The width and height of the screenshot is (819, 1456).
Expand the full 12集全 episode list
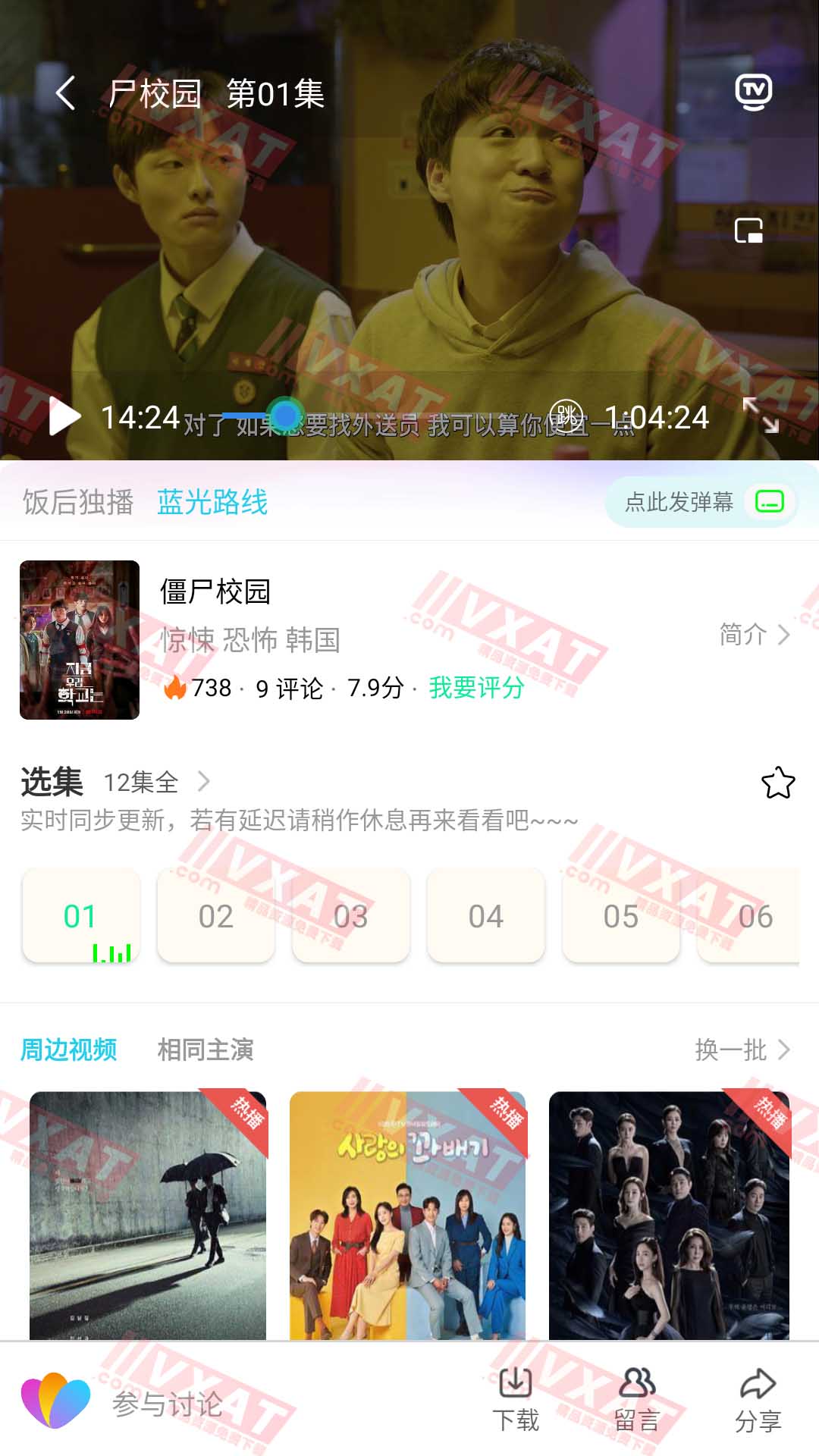(157, 782)
